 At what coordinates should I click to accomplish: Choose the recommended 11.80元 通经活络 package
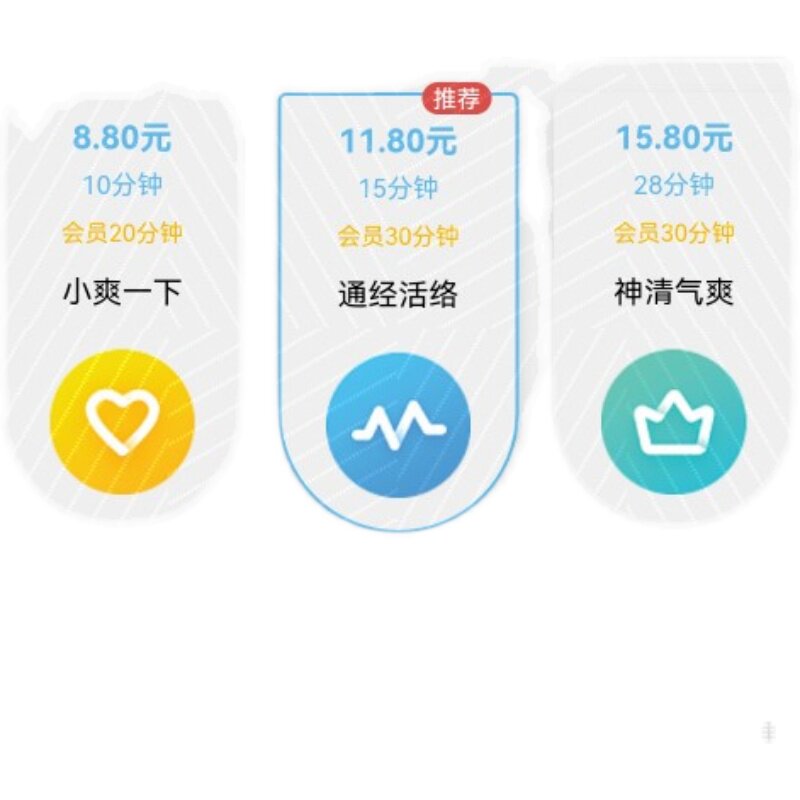tap(398, 312)
